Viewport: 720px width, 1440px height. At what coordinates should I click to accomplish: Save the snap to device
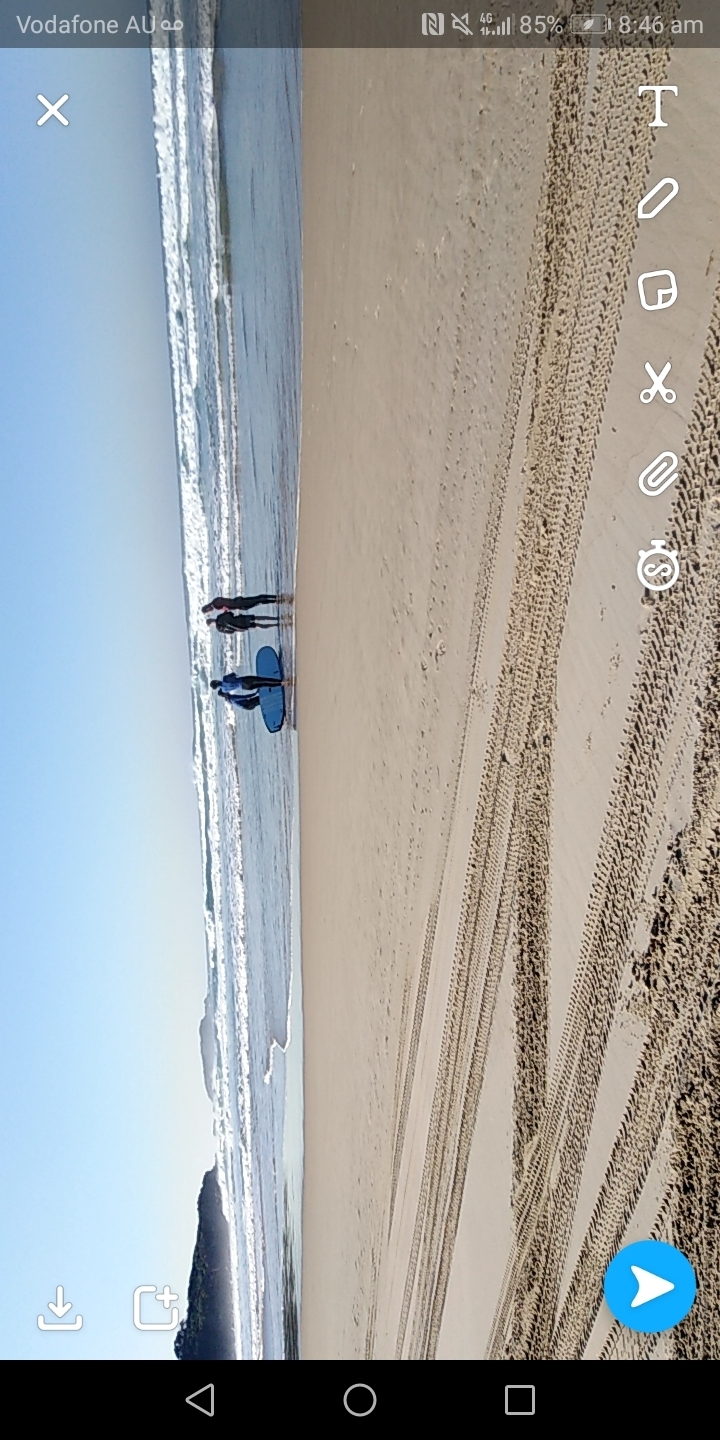tap(60, 1307)
